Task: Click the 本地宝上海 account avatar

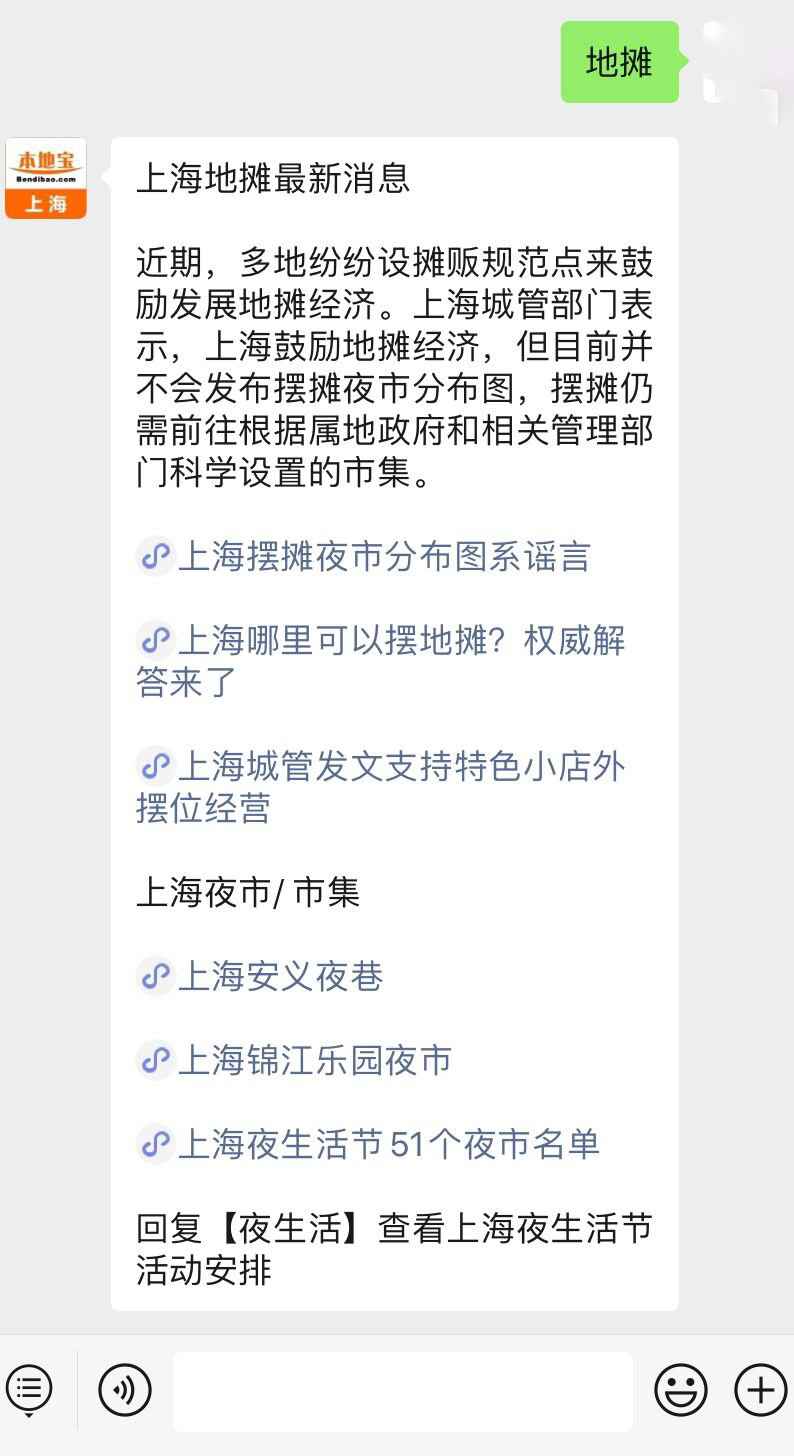Action: [x=46, y=180]
